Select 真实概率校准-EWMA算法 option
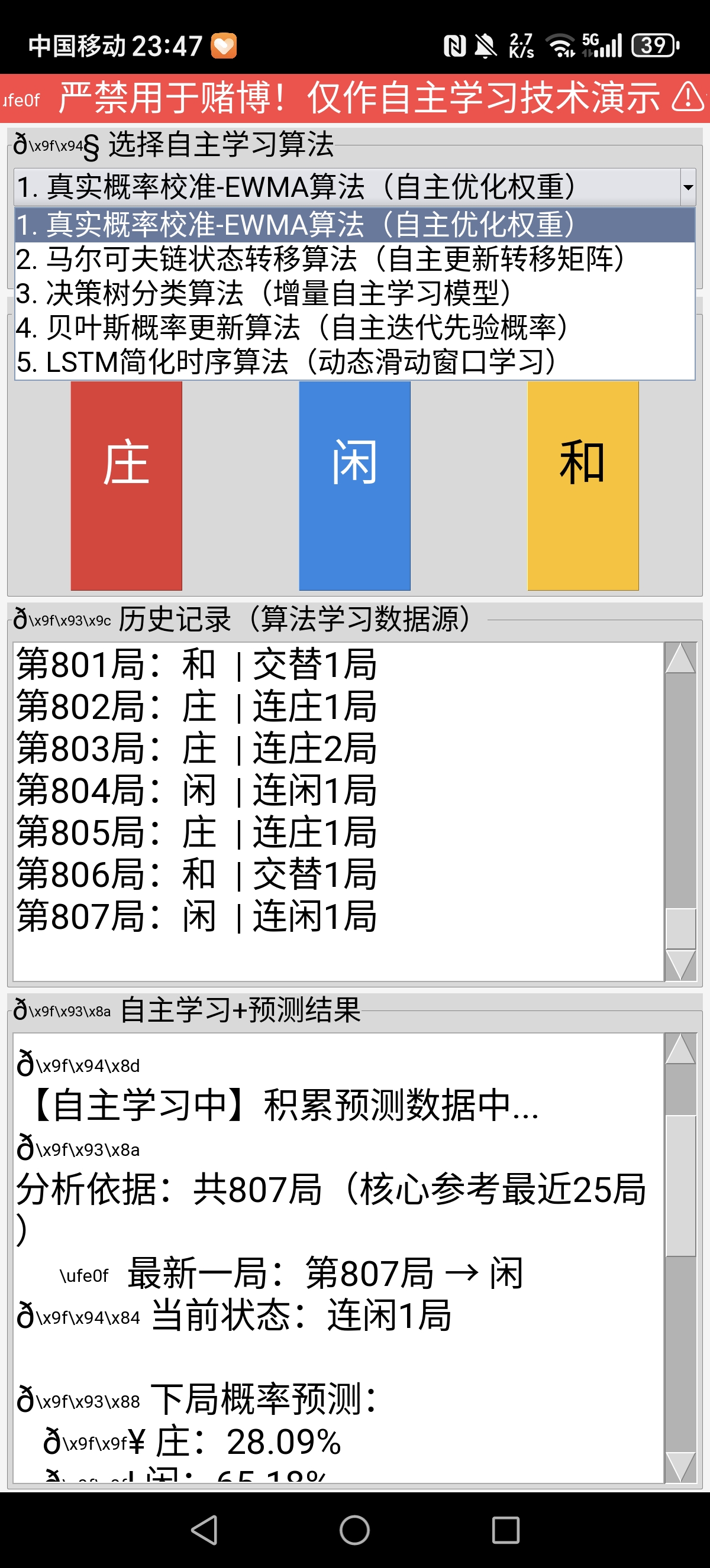The width and height of the screenshot is (710, 1568). click(354, 225)
